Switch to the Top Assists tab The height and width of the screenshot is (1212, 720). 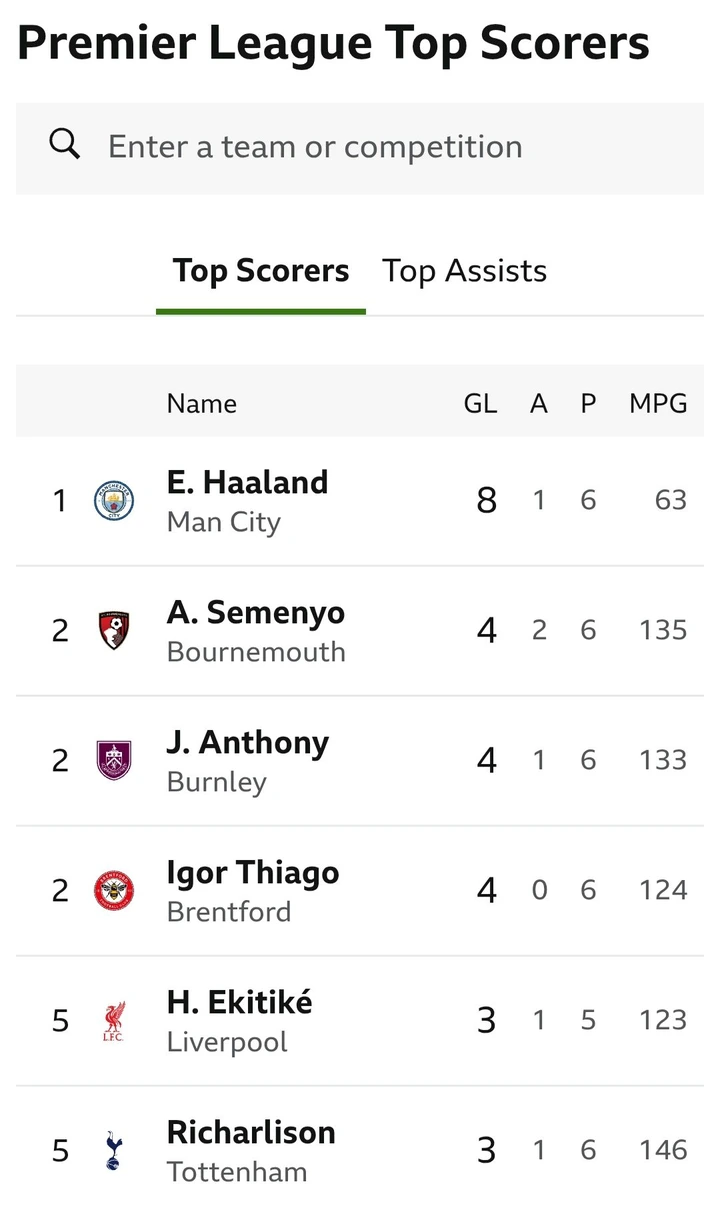pos(464,271)
